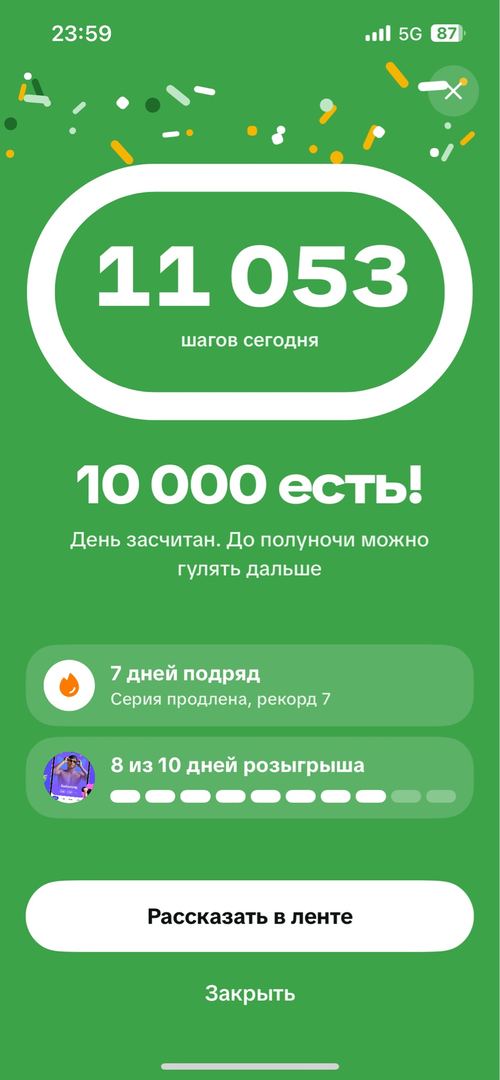This screenshot has height=1080, width=500.
Task: Tap the Закрыть button
Action: point(250,993)
